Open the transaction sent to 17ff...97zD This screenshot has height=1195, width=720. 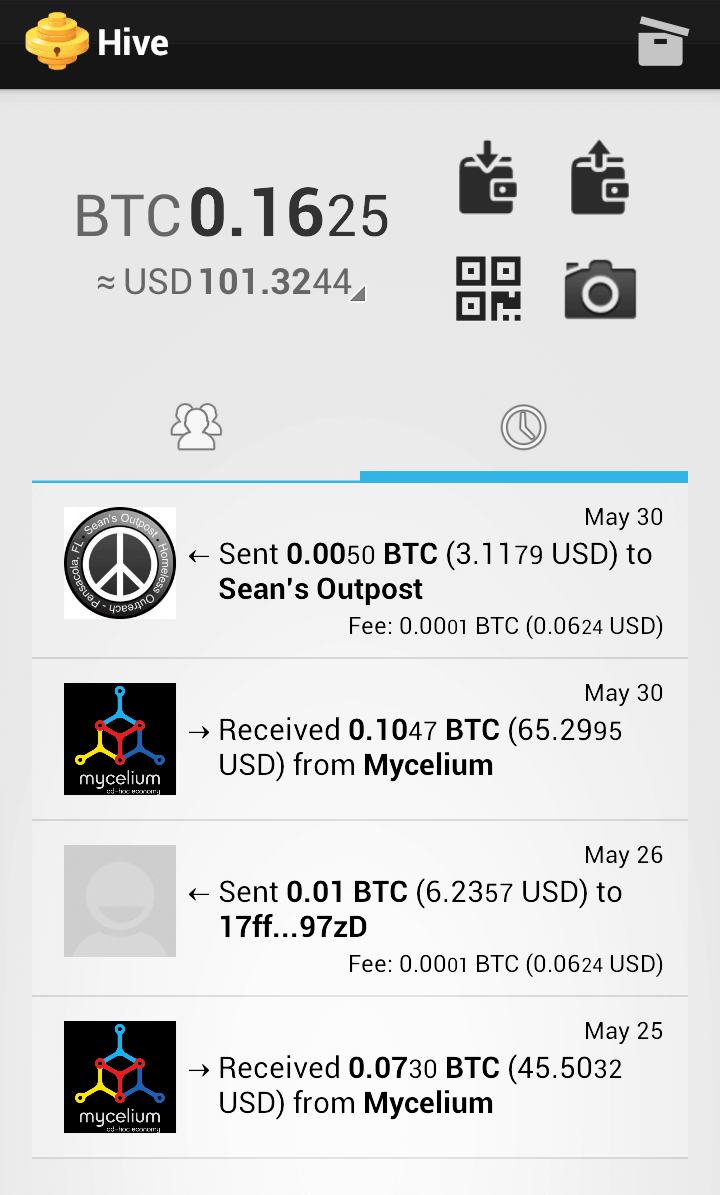(x=360, y=908)
